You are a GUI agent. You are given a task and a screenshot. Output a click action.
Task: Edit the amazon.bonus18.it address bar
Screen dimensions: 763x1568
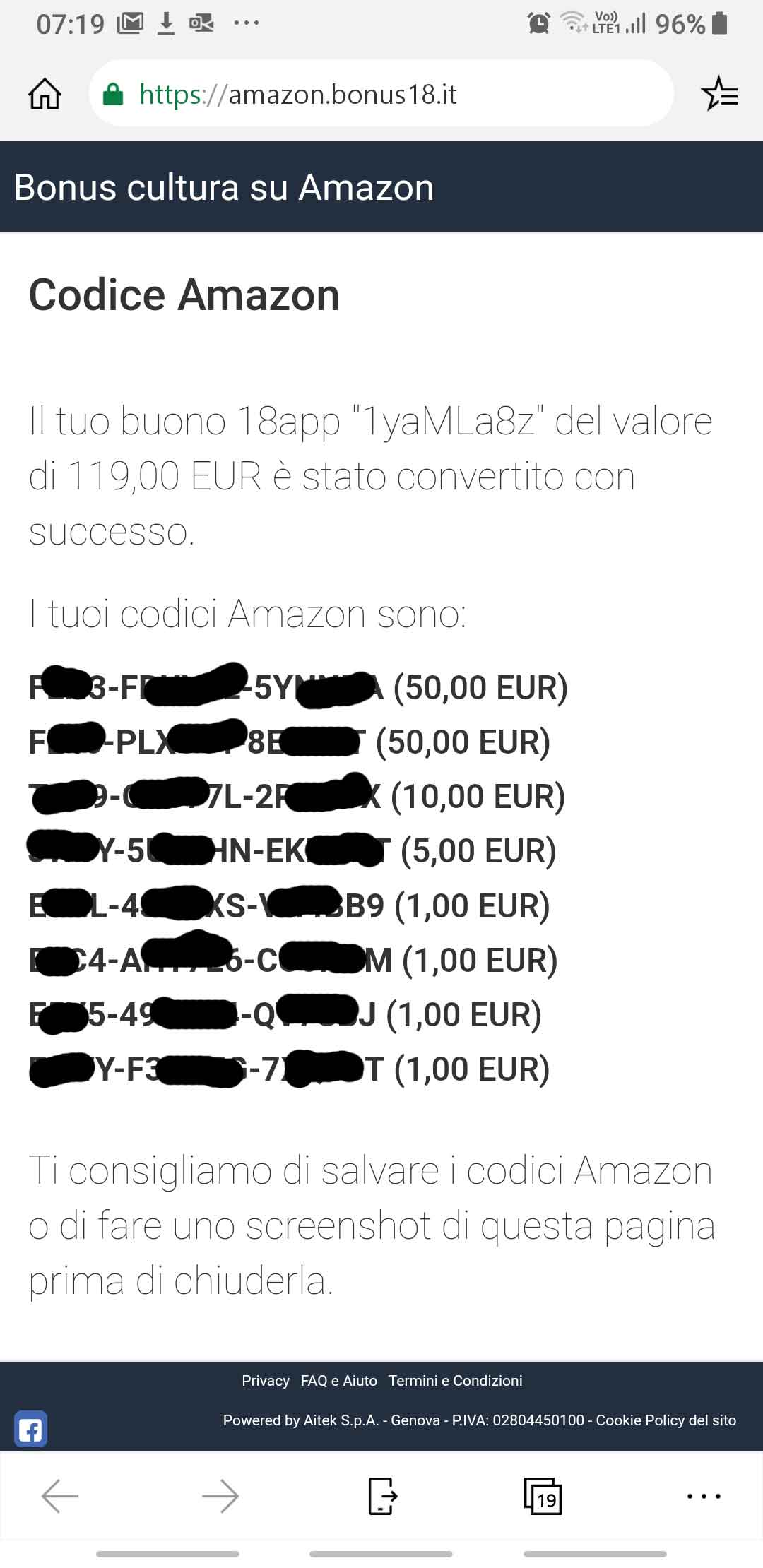381,94
